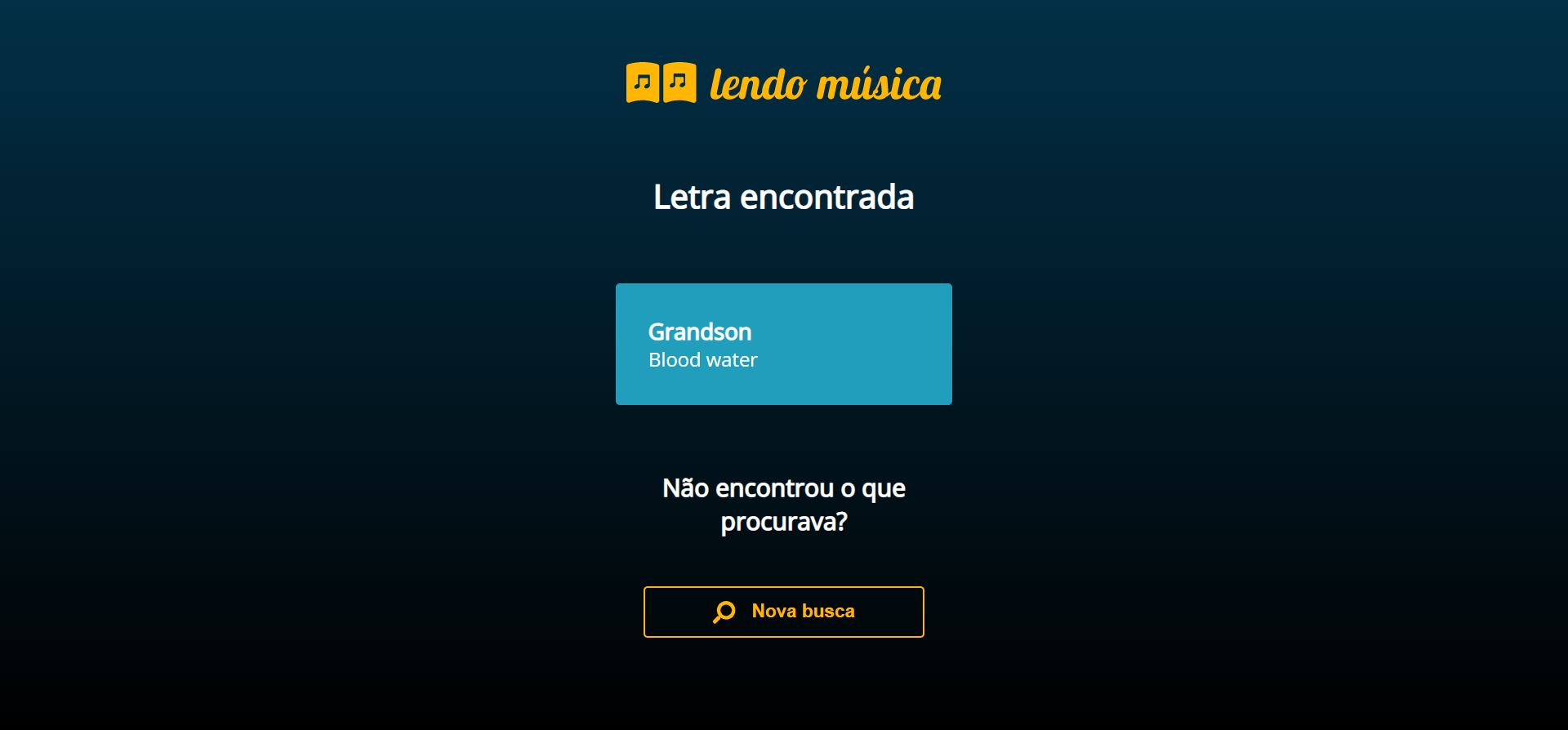Start a new search with Nova busca
The image size is (1568, 730).
click(x=783, y=612)
